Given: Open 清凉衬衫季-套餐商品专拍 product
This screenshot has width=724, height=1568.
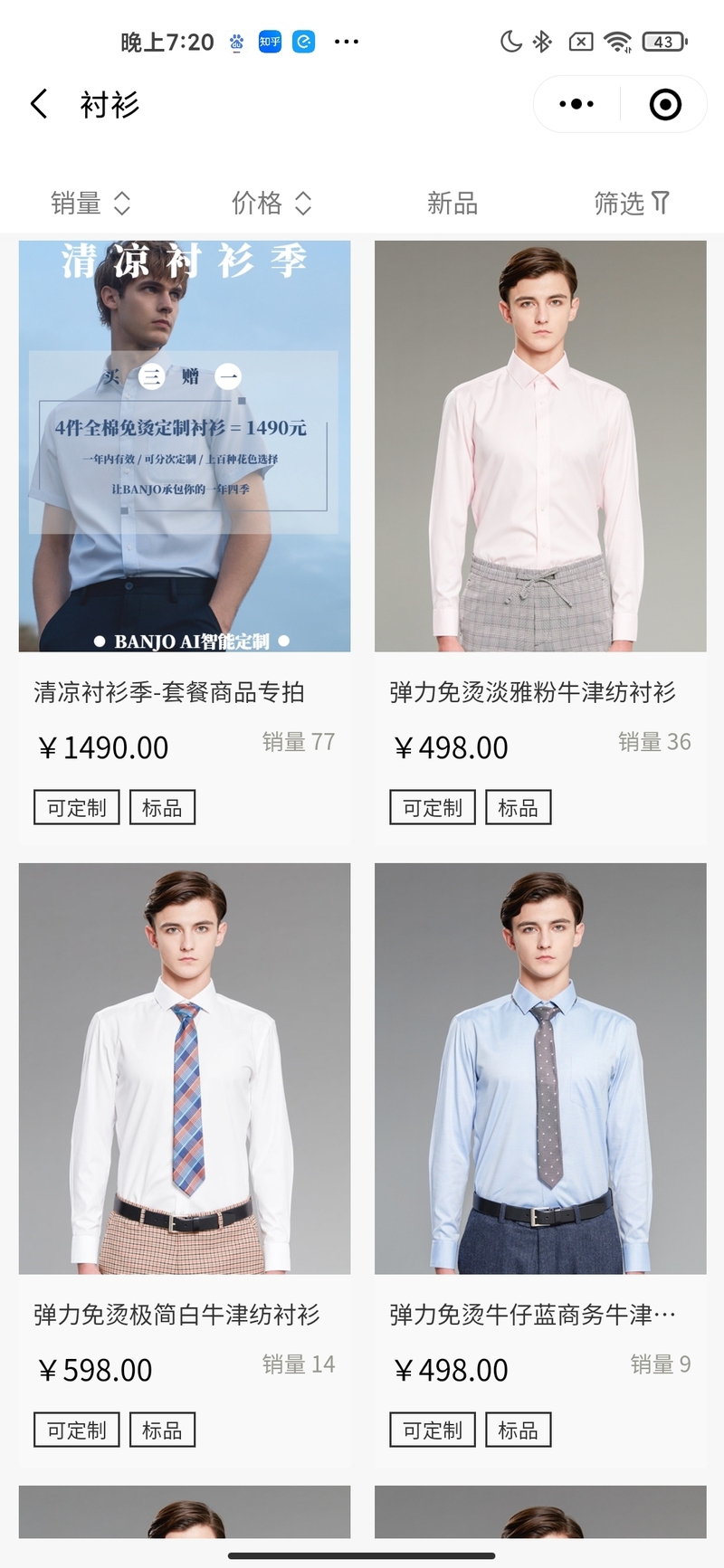Looking at the screenshot, I should pyautogui.click(x=185, y=446).
